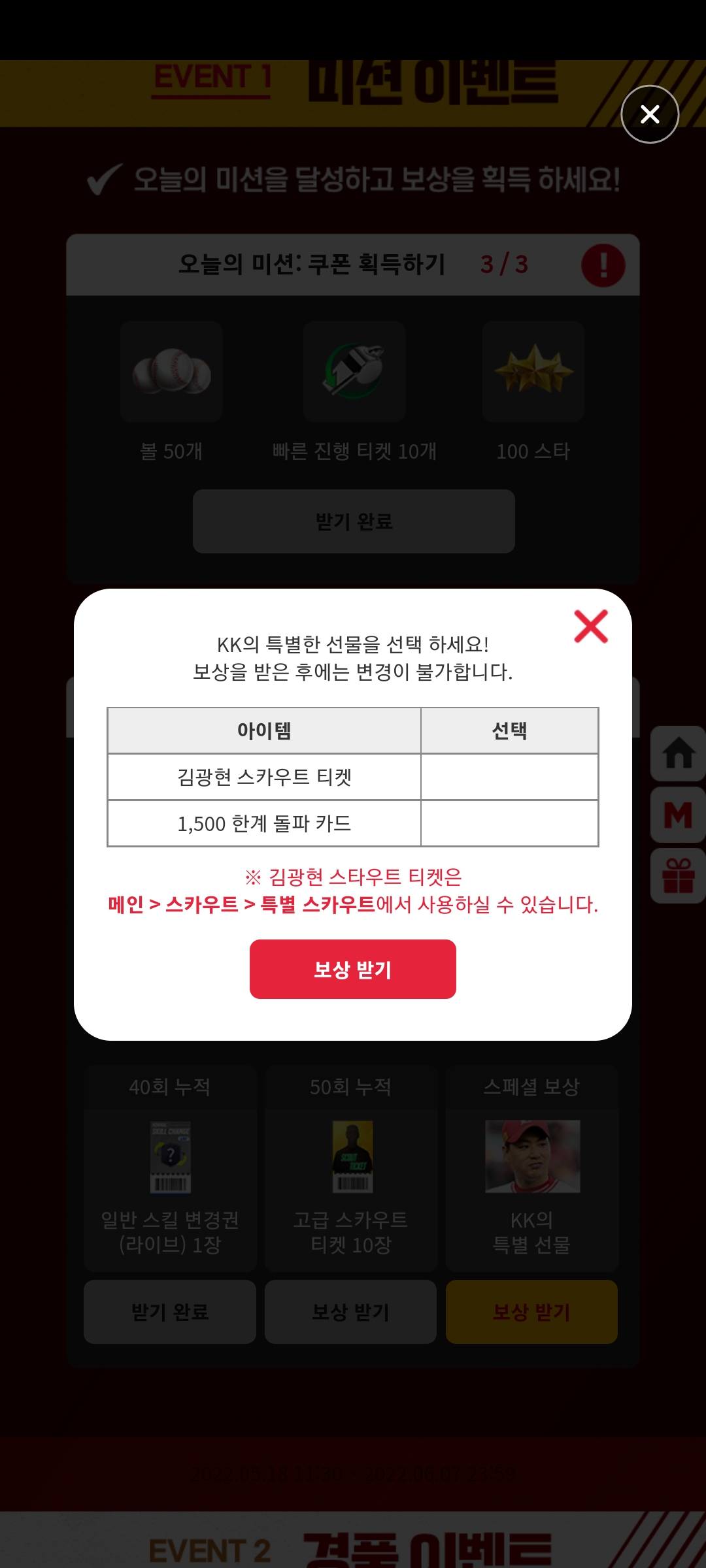Image resolution: width=706 pixels, height=1568 pixels.
Task: Go to home via side house icon
Action: pos(678,753)
